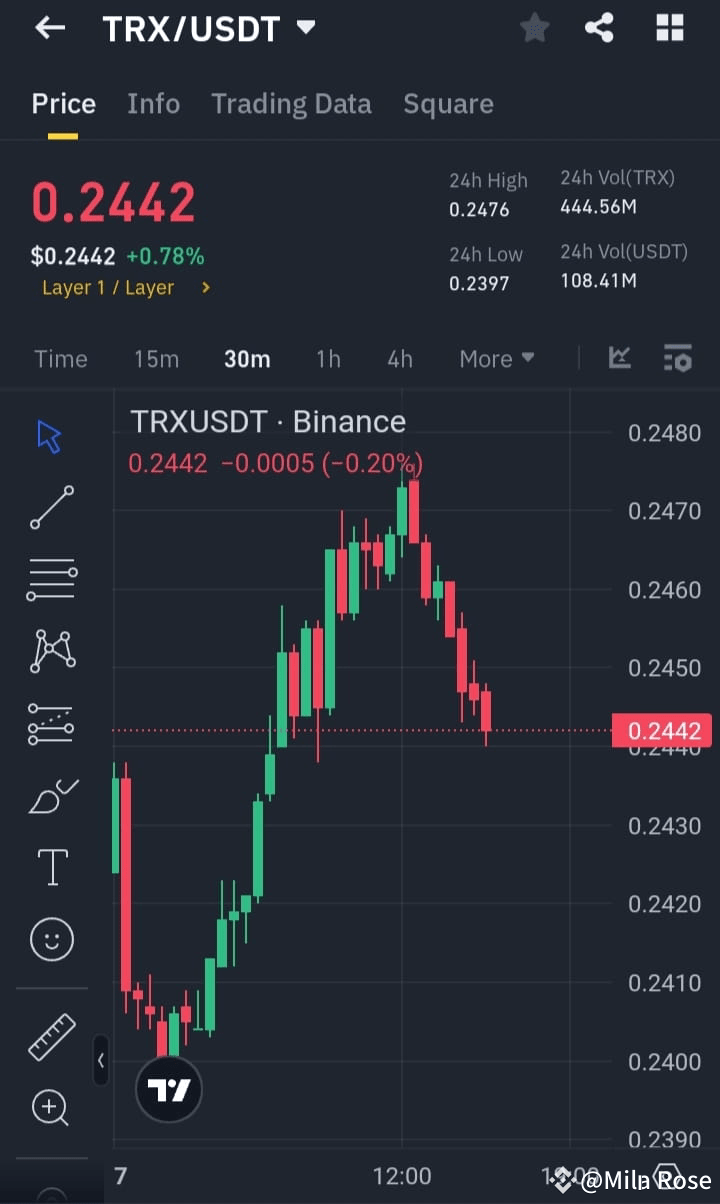Open the Square tab

(x=448, y=103)
